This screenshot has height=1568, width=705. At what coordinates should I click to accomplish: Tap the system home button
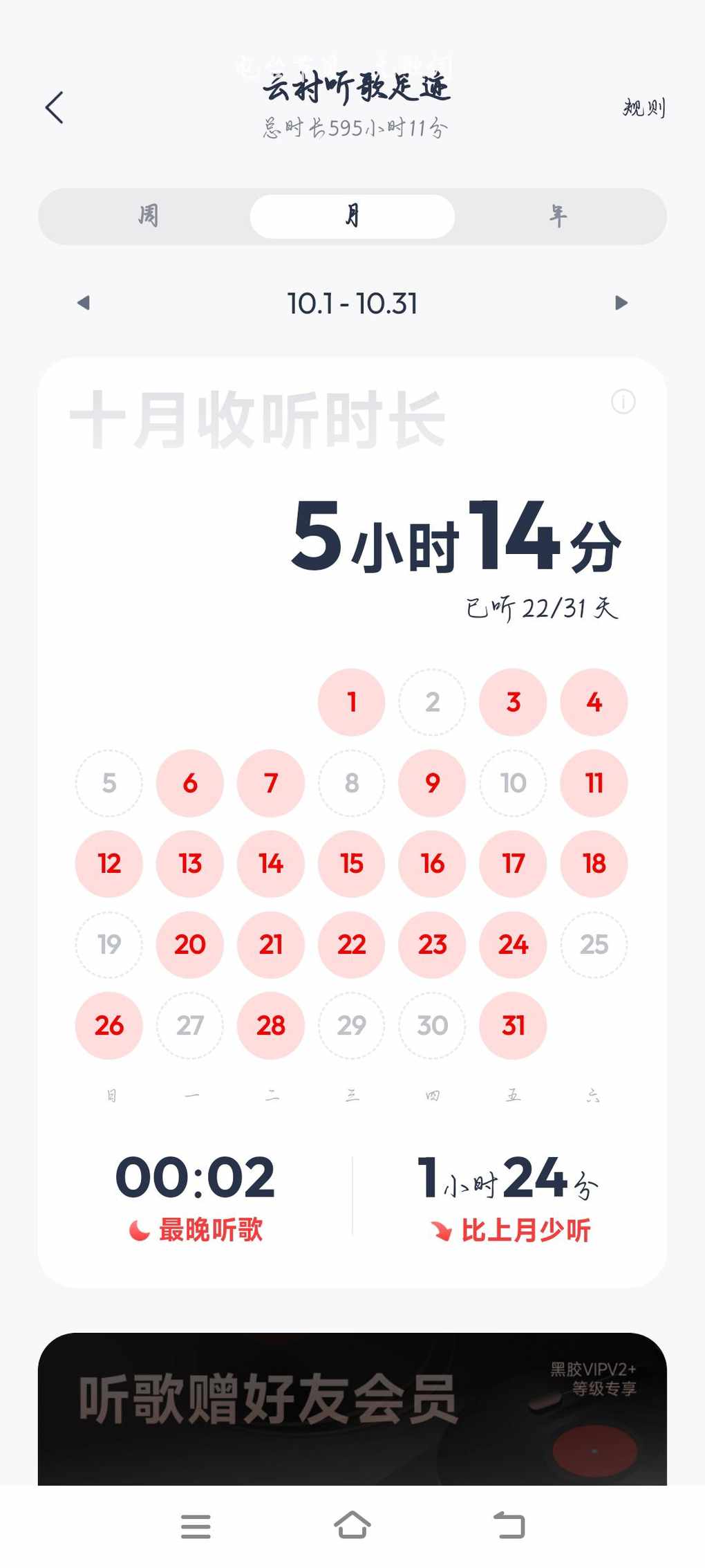(x=352, y=1524)
